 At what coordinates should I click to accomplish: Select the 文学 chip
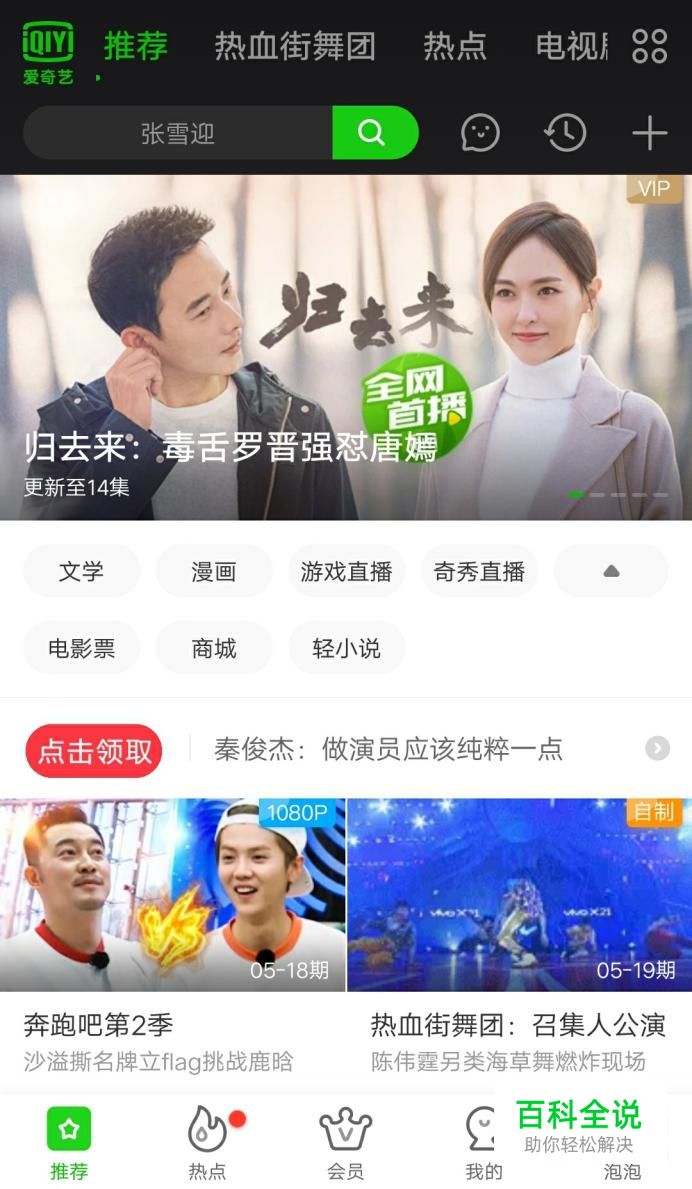click(x=81, y=571)
